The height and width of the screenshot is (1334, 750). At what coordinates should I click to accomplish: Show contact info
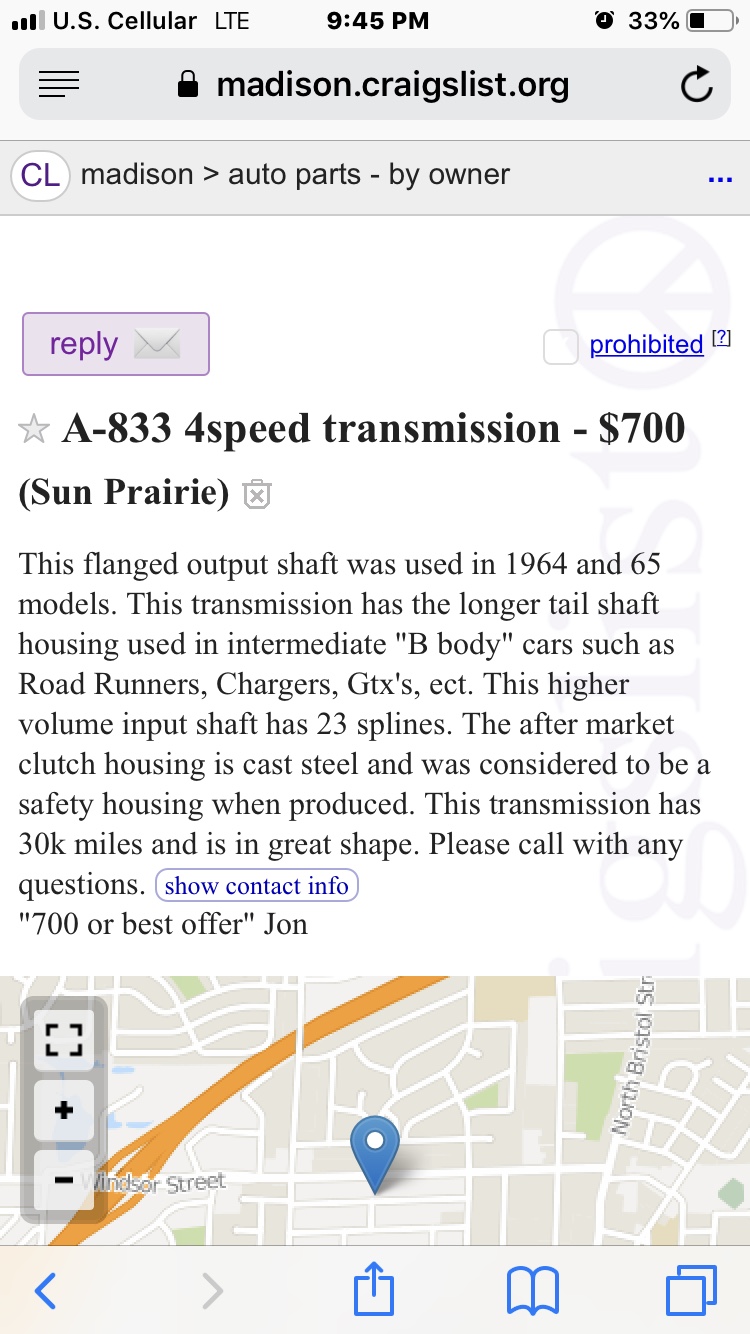click(256, 886)
